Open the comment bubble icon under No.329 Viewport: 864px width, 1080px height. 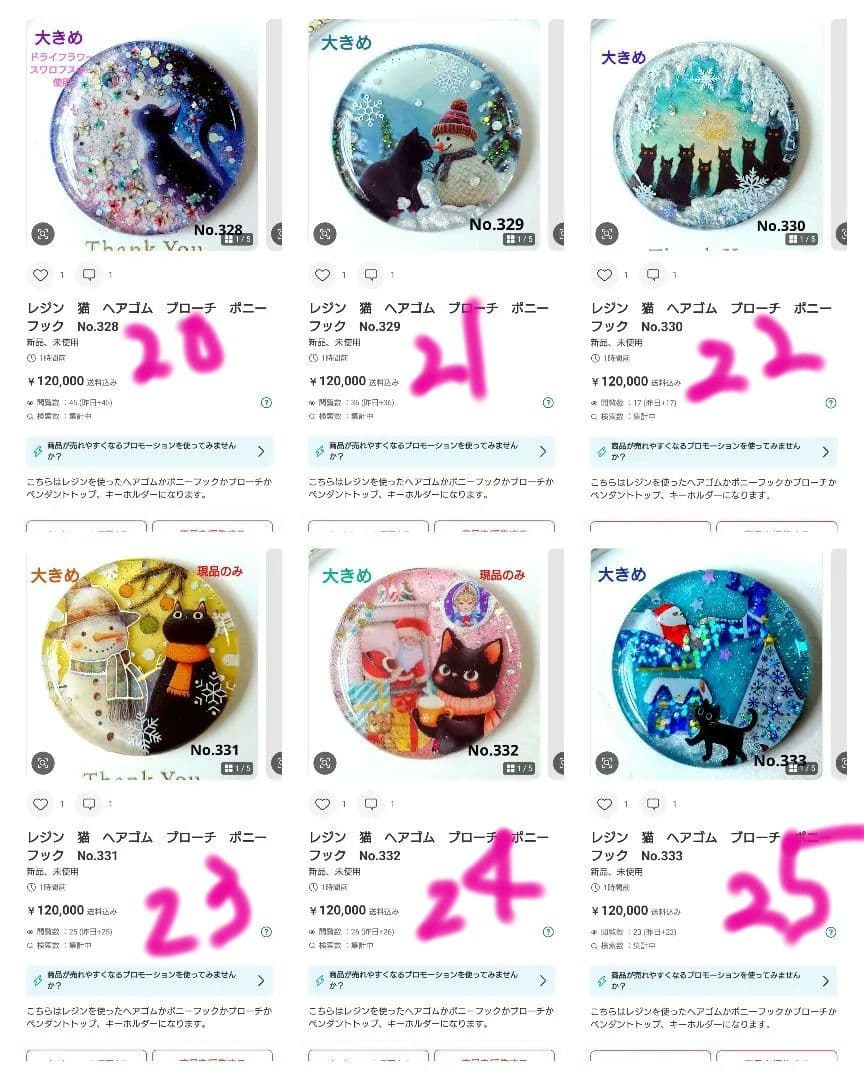click(x=369, y=272)
